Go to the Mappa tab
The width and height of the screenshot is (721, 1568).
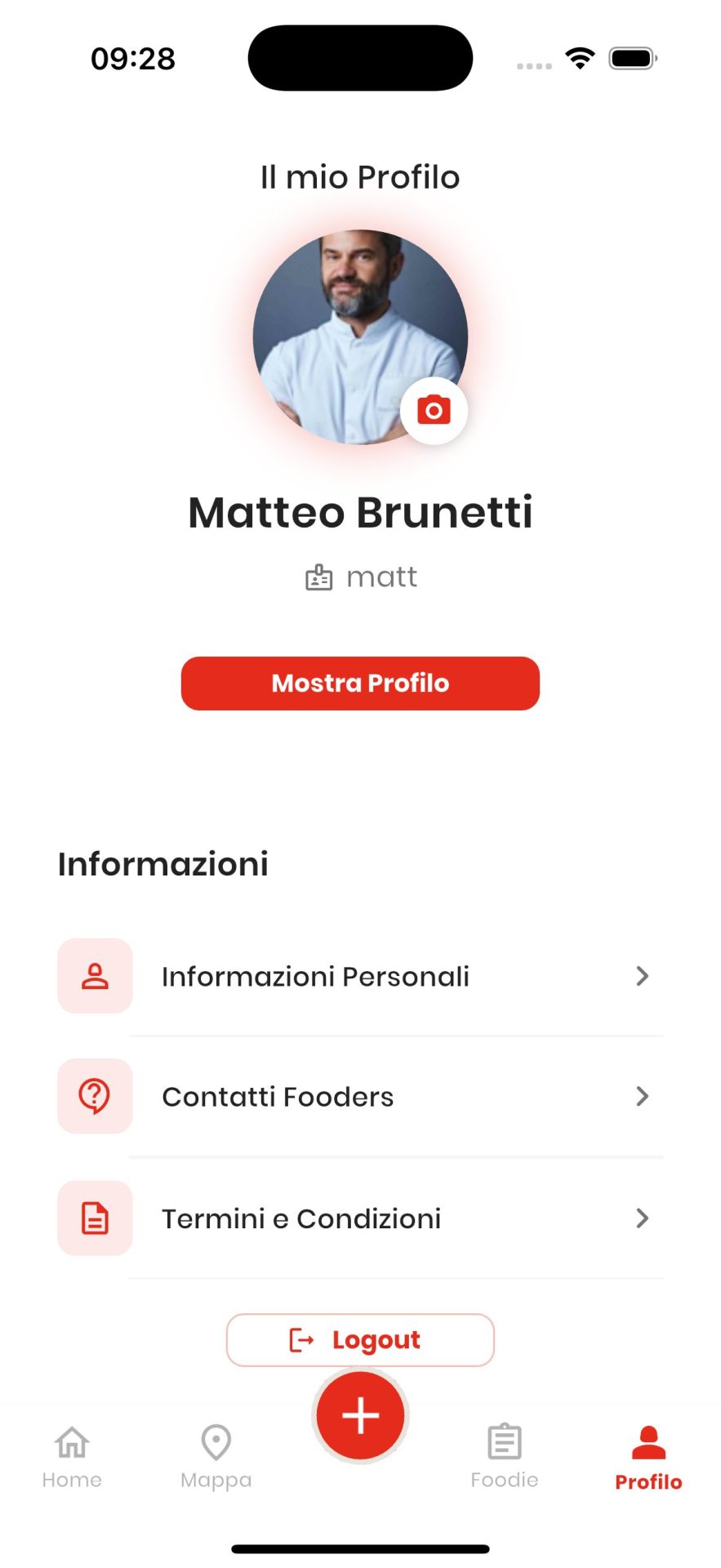click(216, 1457)
